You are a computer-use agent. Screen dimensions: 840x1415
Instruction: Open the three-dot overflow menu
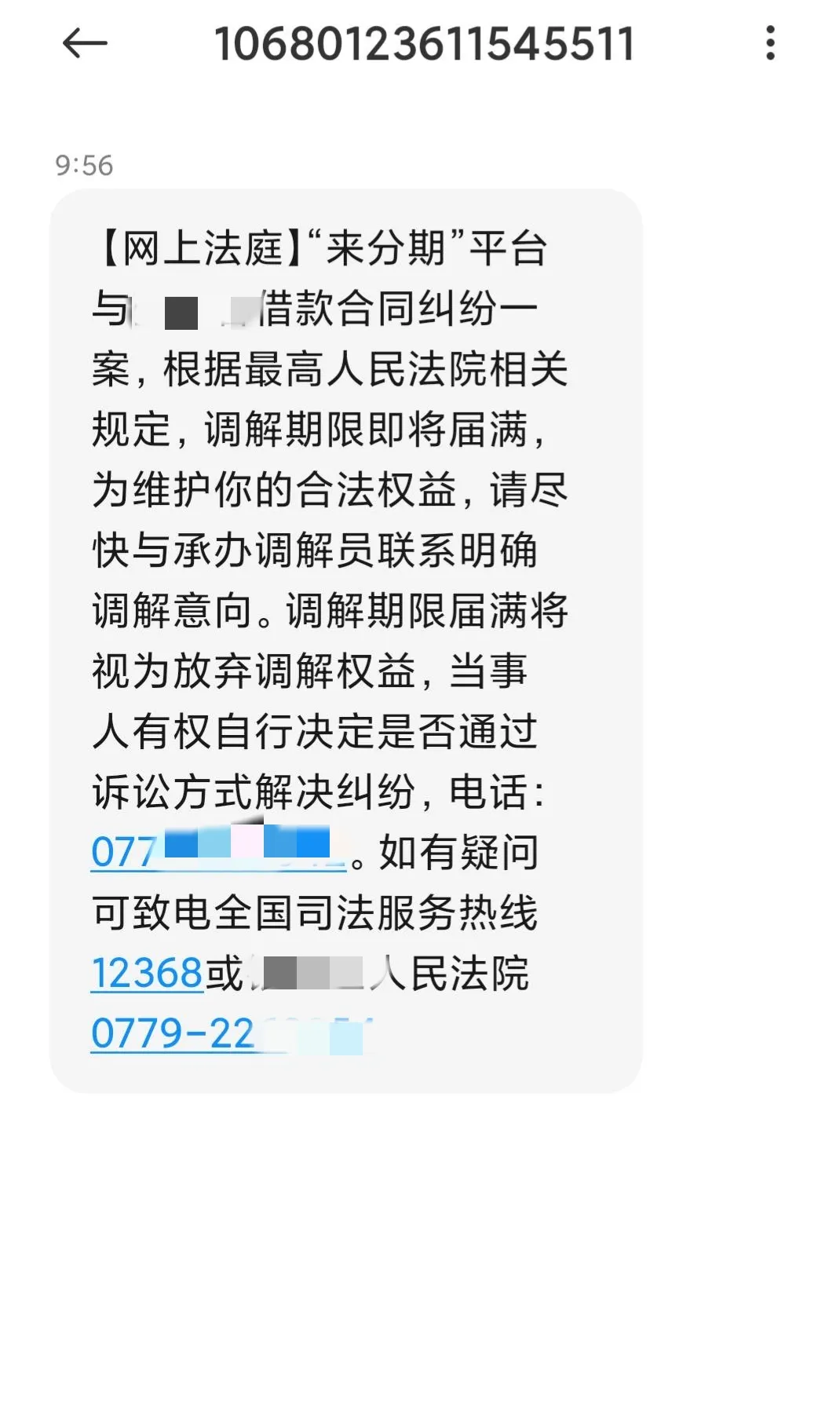770,43
